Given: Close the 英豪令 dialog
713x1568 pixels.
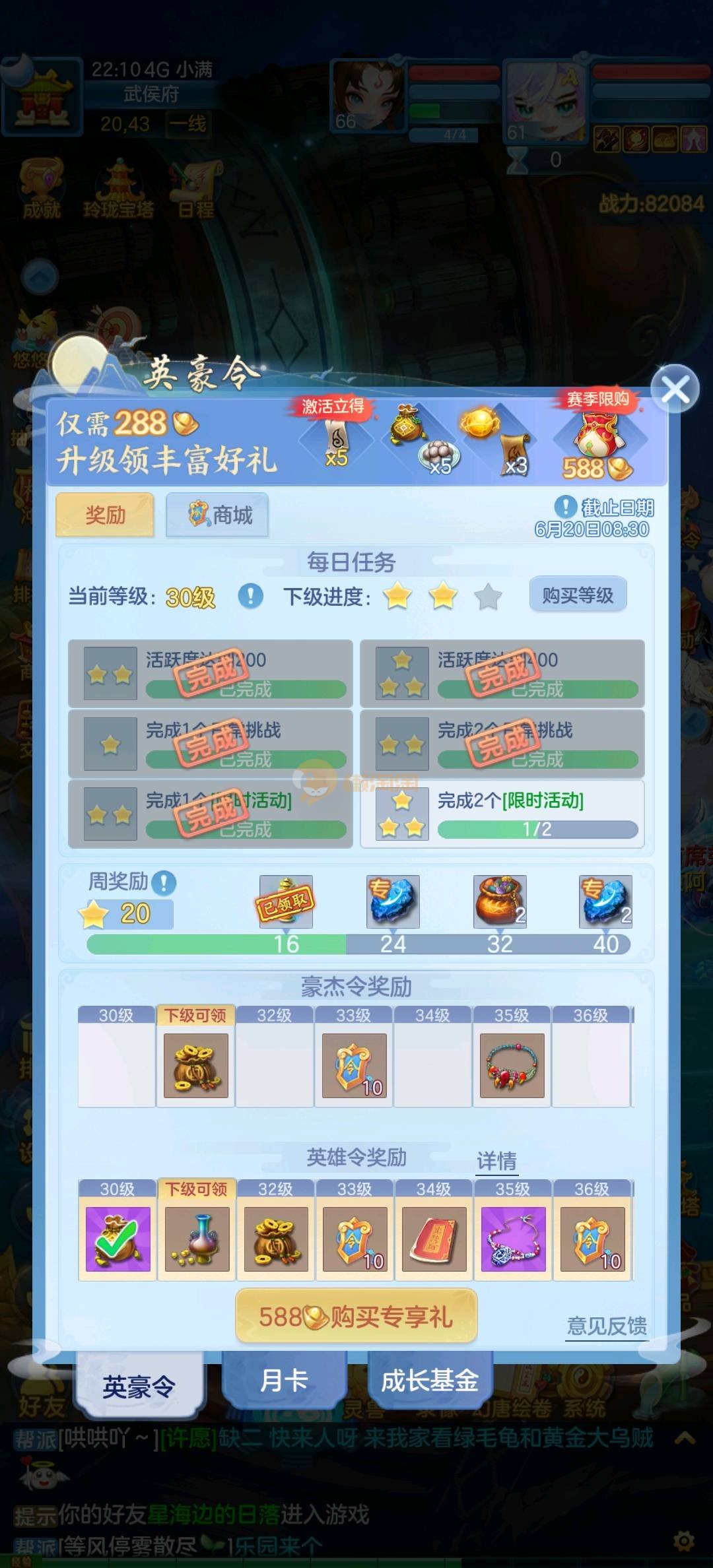Looking at the screenshot, I should (x=675, y=389).
